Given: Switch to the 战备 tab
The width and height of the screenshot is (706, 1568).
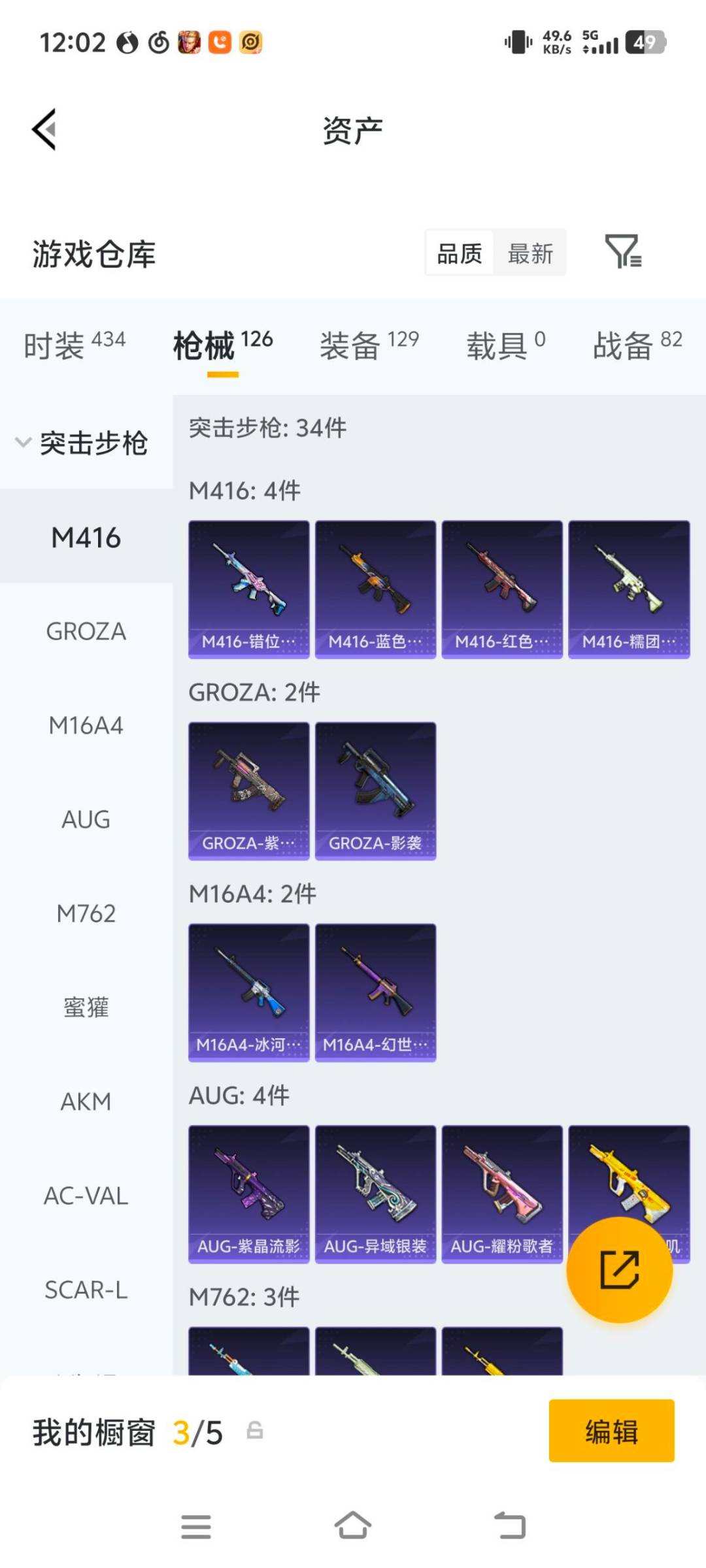Looking at the screenshot, I should click(637, 345).
